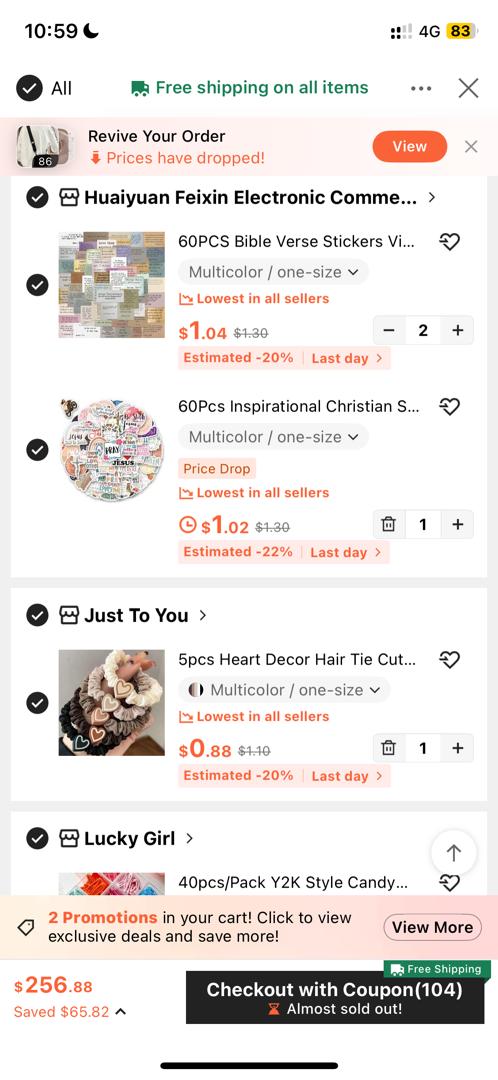This screenshot has width=498, height=1080.
Task: Decrease Bible Verse Stickers quantity
Action: point(389,331)
